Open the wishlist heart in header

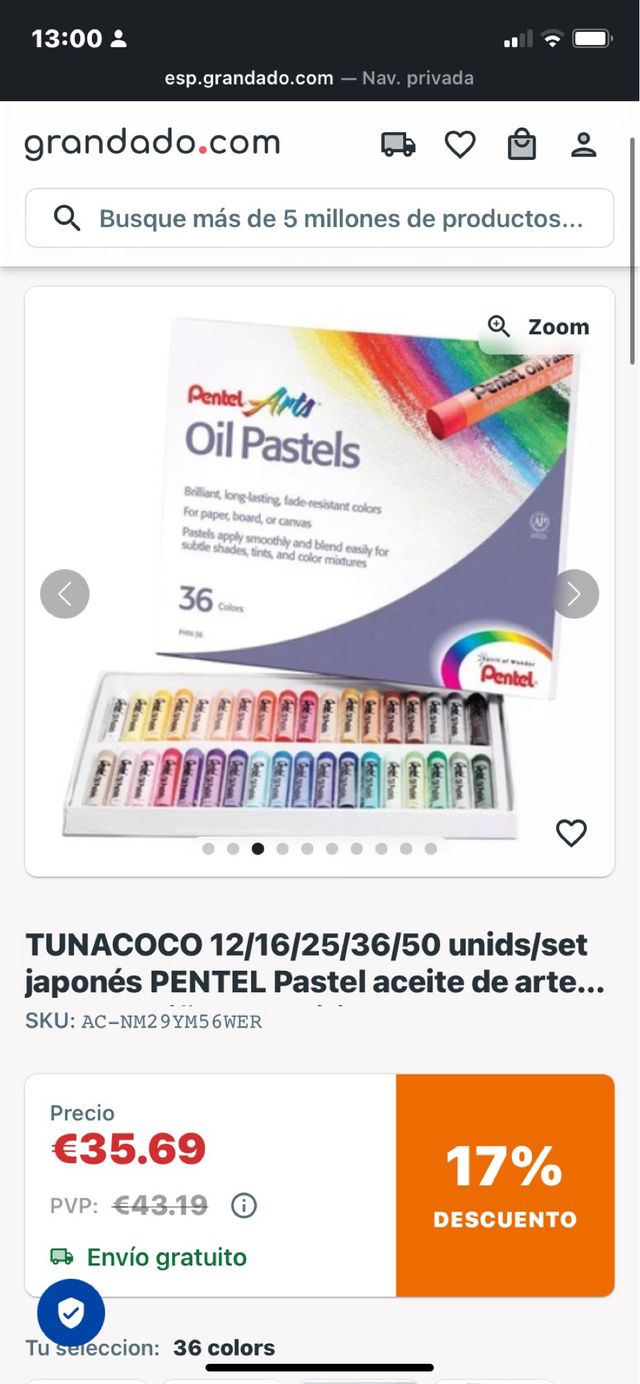tap(460, 145)
